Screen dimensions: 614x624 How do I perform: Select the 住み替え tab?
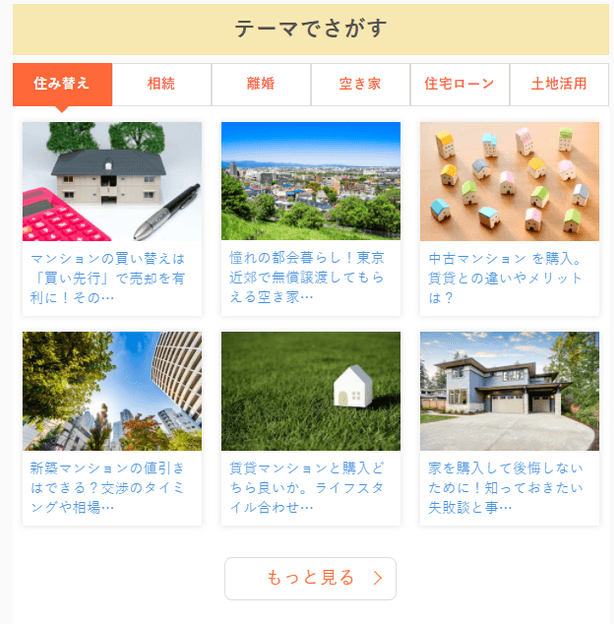click(62, 84)
